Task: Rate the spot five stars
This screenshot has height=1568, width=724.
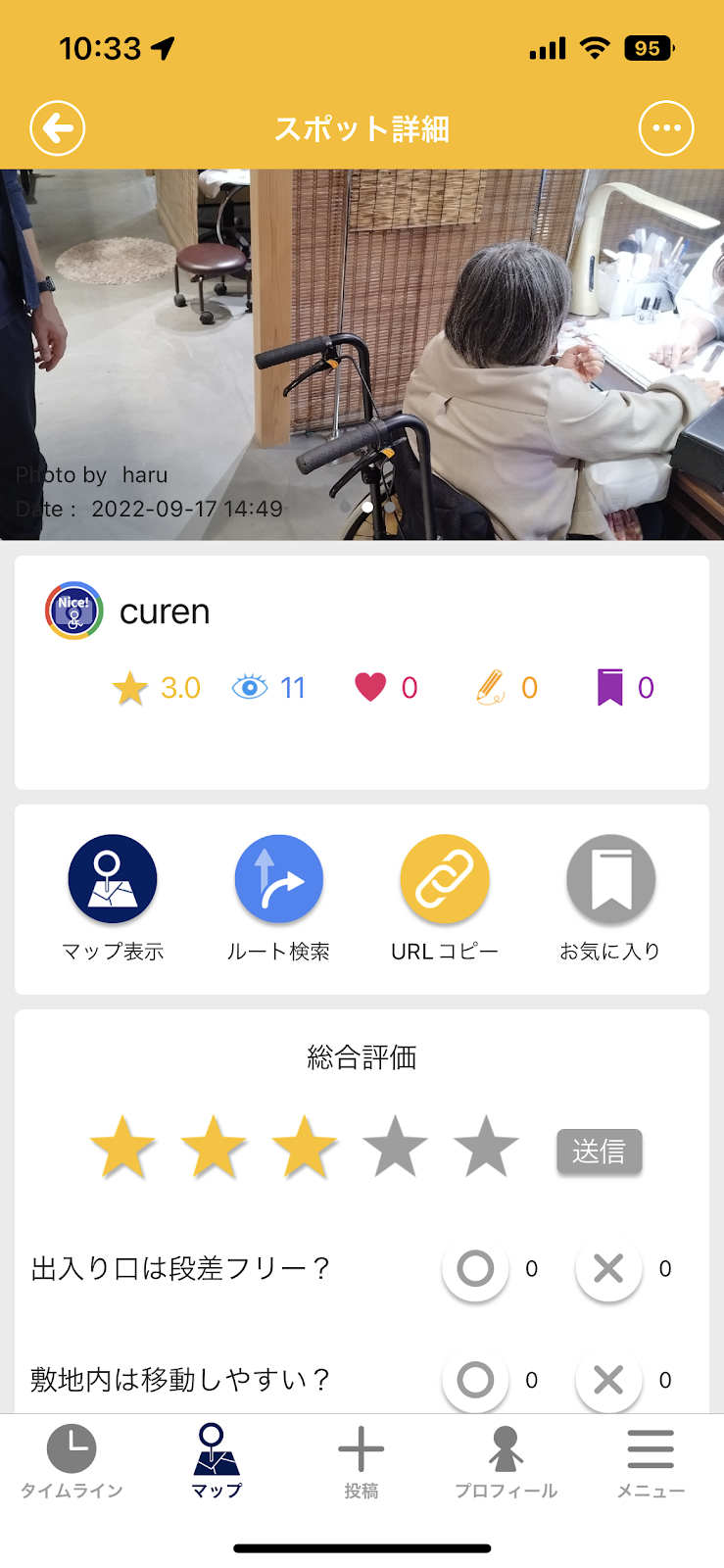Action: pos(486,1147)
